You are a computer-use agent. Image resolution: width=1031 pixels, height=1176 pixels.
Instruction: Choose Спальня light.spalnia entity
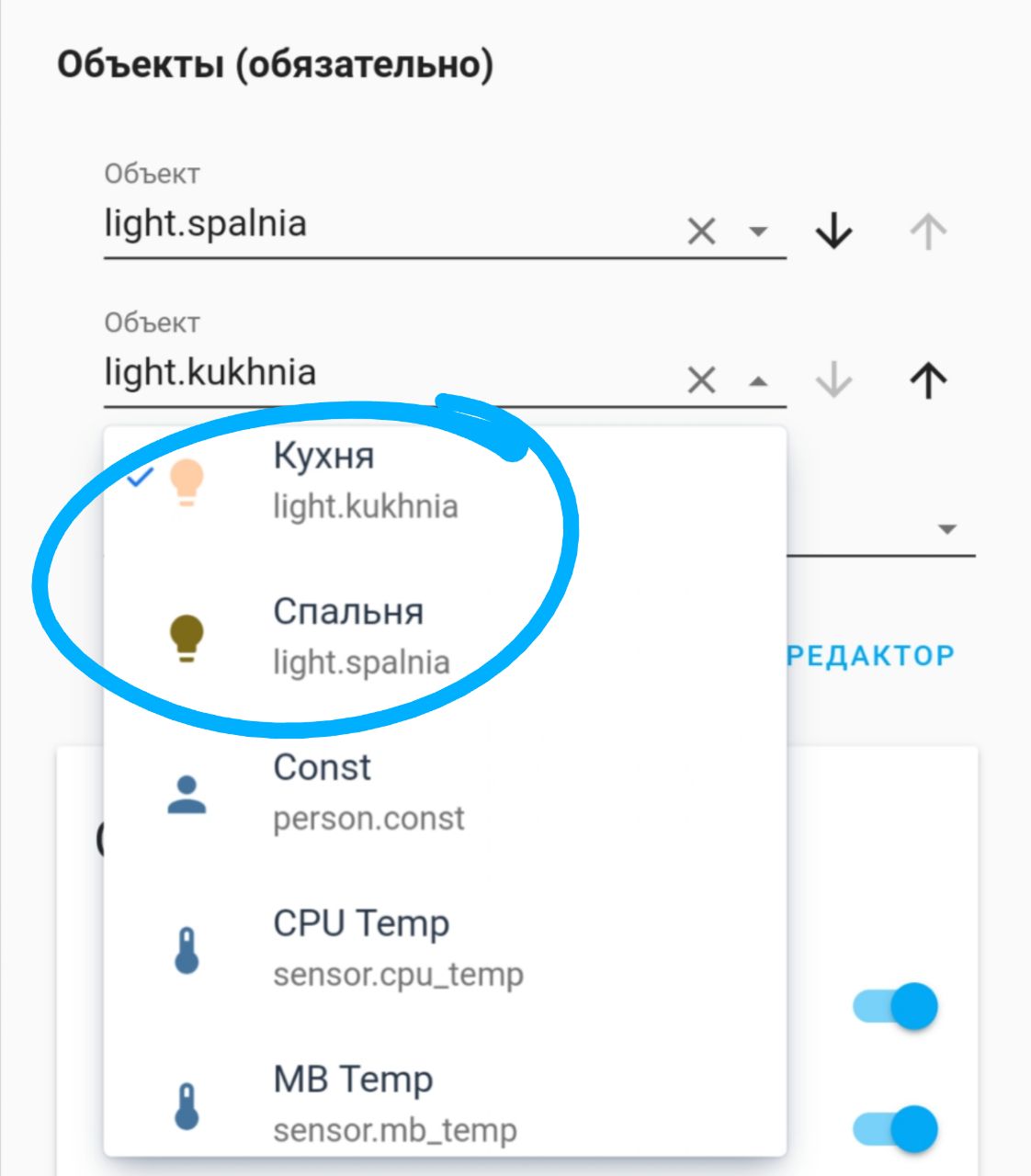[361, 637]
